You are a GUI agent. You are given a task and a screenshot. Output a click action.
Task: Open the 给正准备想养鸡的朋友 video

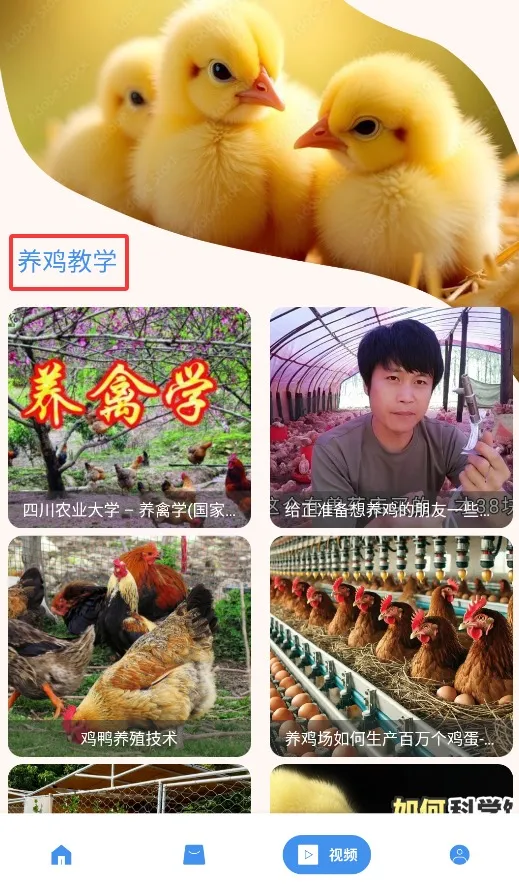391,418
